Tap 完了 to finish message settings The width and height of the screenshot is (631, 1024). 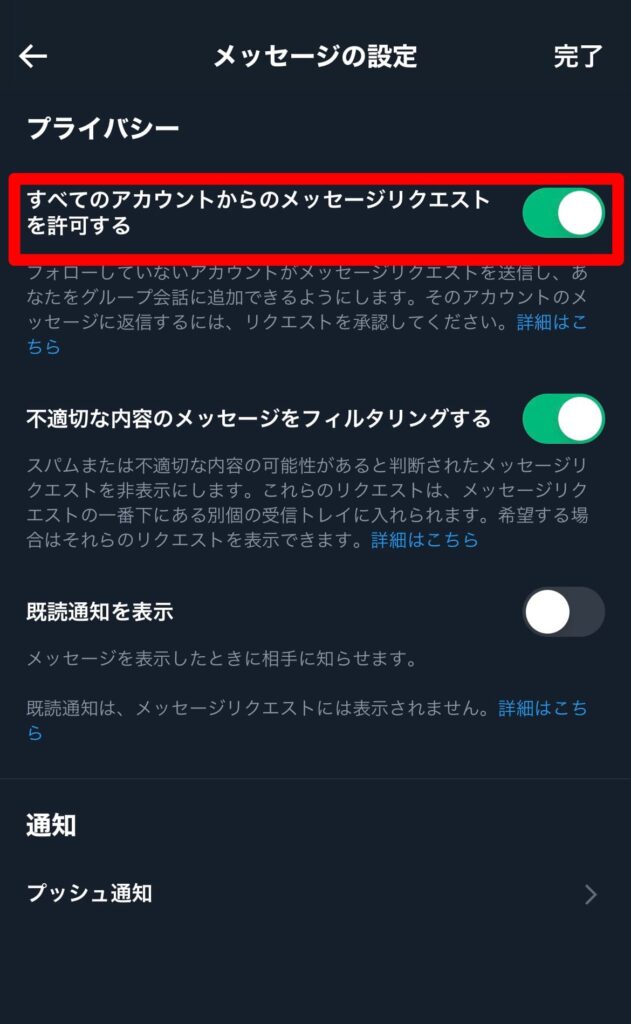pyautogui.click(x=577, y=57)
